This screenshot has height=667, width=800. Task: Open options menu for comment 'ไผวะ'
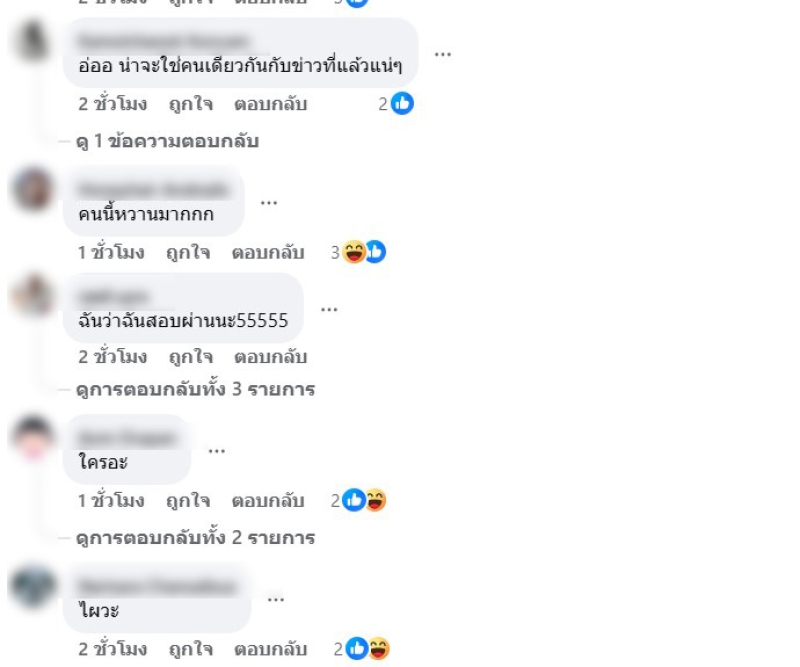[276, 598]
